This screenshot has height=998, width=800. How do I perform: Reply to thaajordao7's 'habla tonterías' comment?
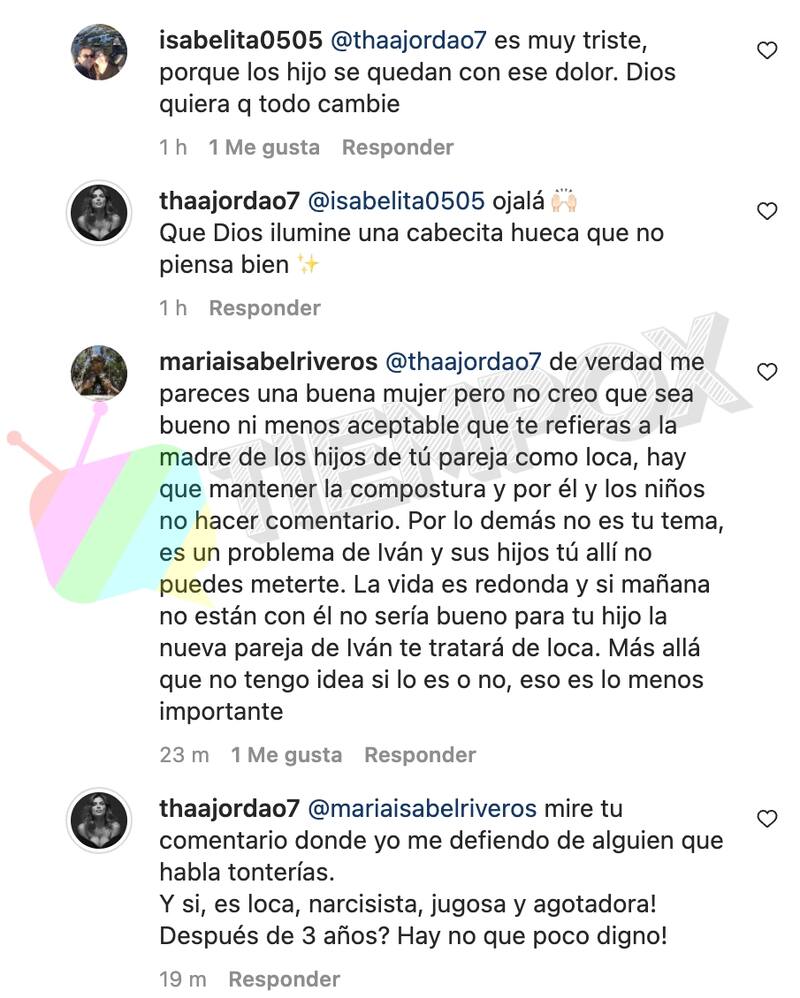coord(284,979)
